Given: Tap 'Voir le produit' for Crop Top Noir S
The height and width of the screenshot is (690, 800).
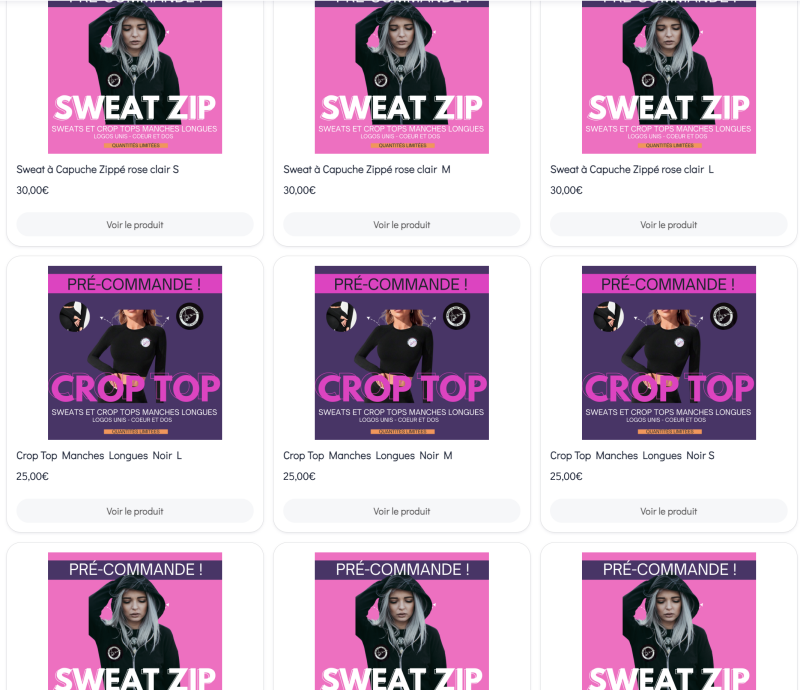Looking at the screenshot, I should (668, 511).
